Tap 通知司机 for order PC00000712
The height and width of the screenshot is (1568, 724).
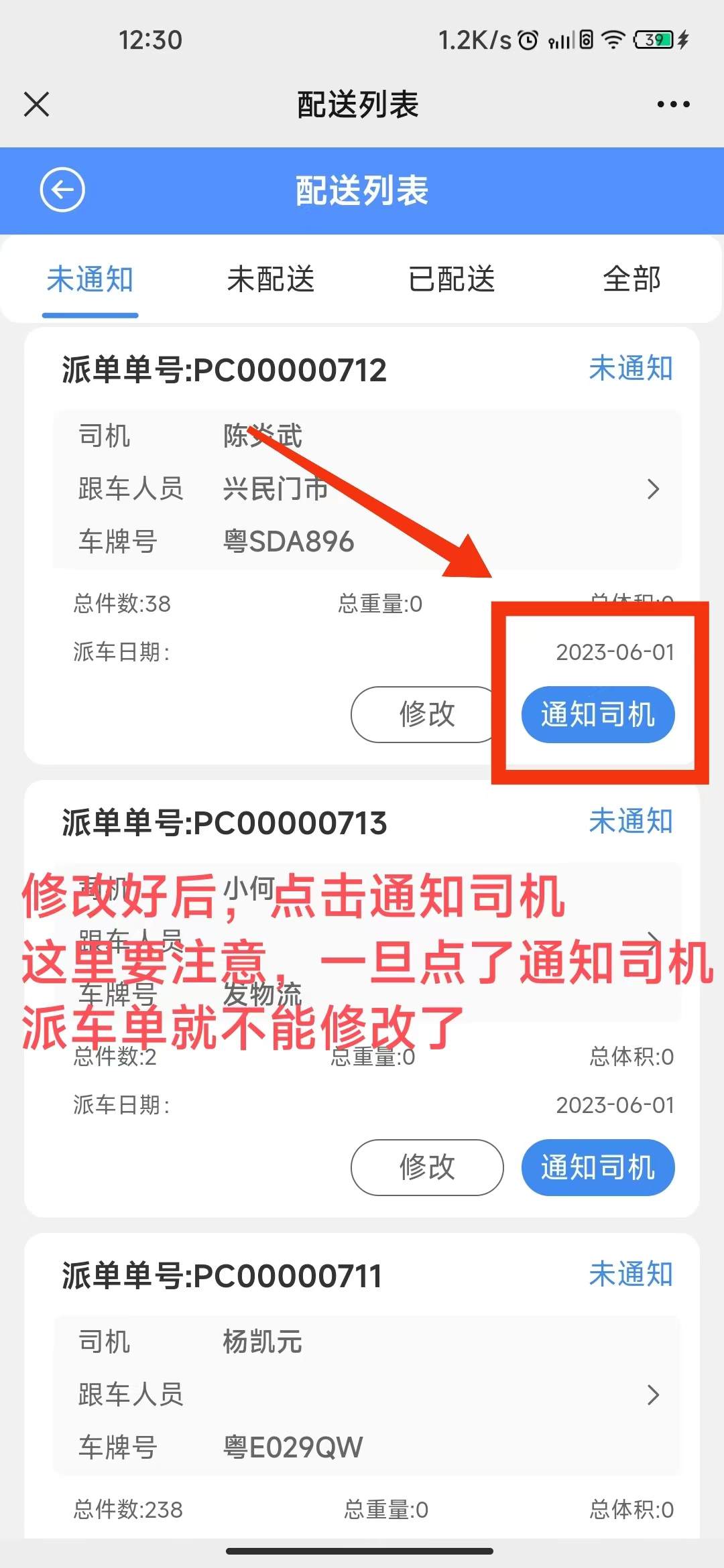point(597,714)
